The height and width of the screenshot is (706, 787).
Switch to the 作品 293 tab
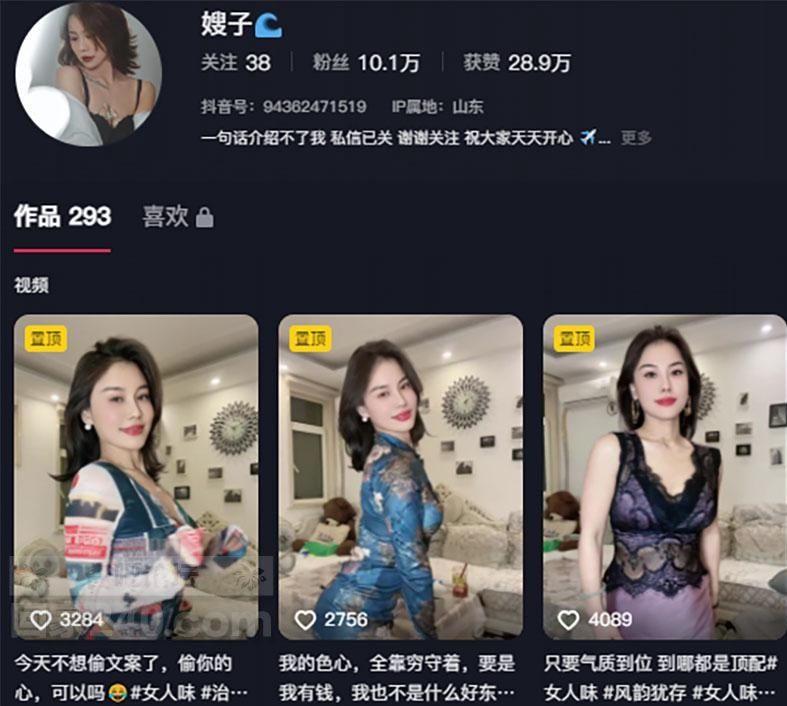click(x=63, y=217)
